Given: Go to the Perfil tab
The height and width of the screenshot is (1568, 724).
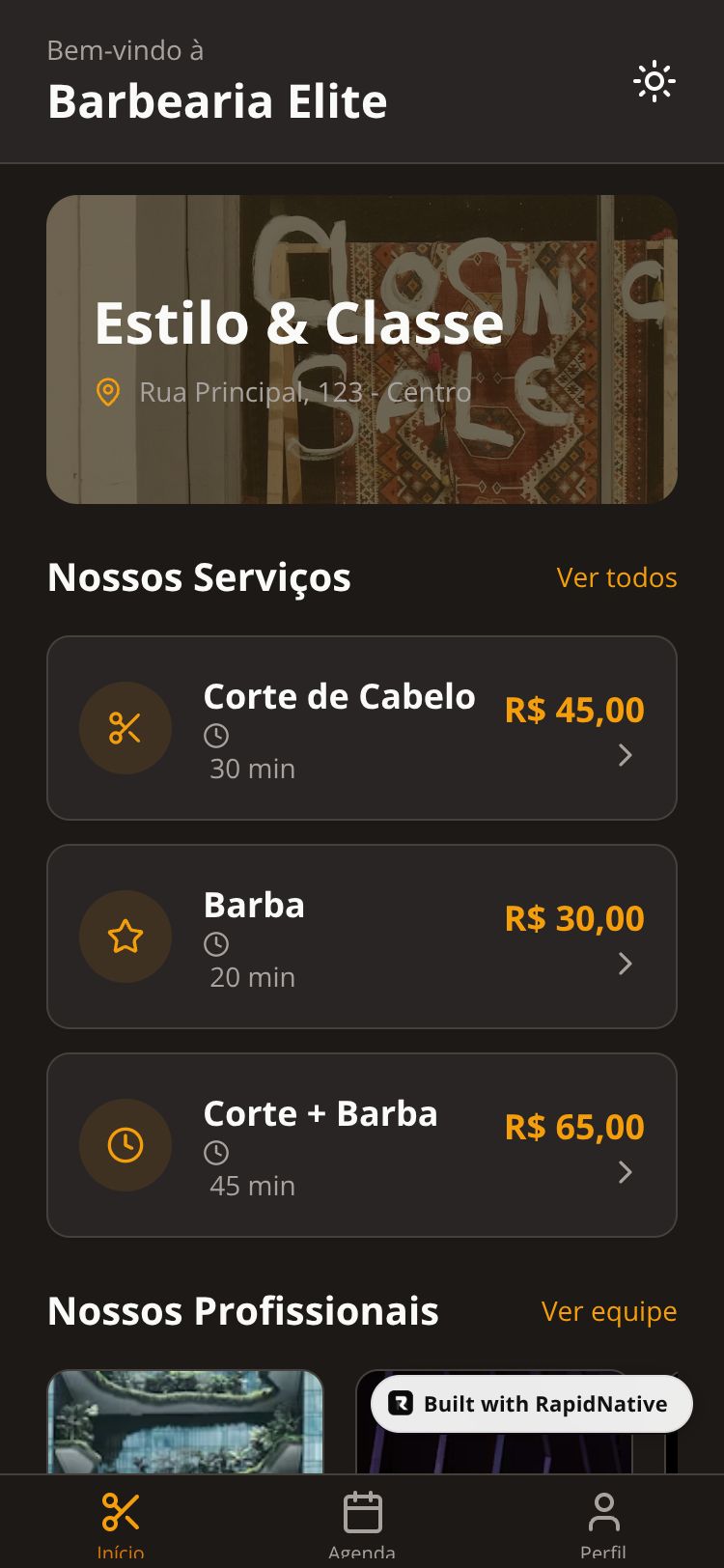Looking at the screenshot, I should pyautogui.click(x=603, y=1521).
